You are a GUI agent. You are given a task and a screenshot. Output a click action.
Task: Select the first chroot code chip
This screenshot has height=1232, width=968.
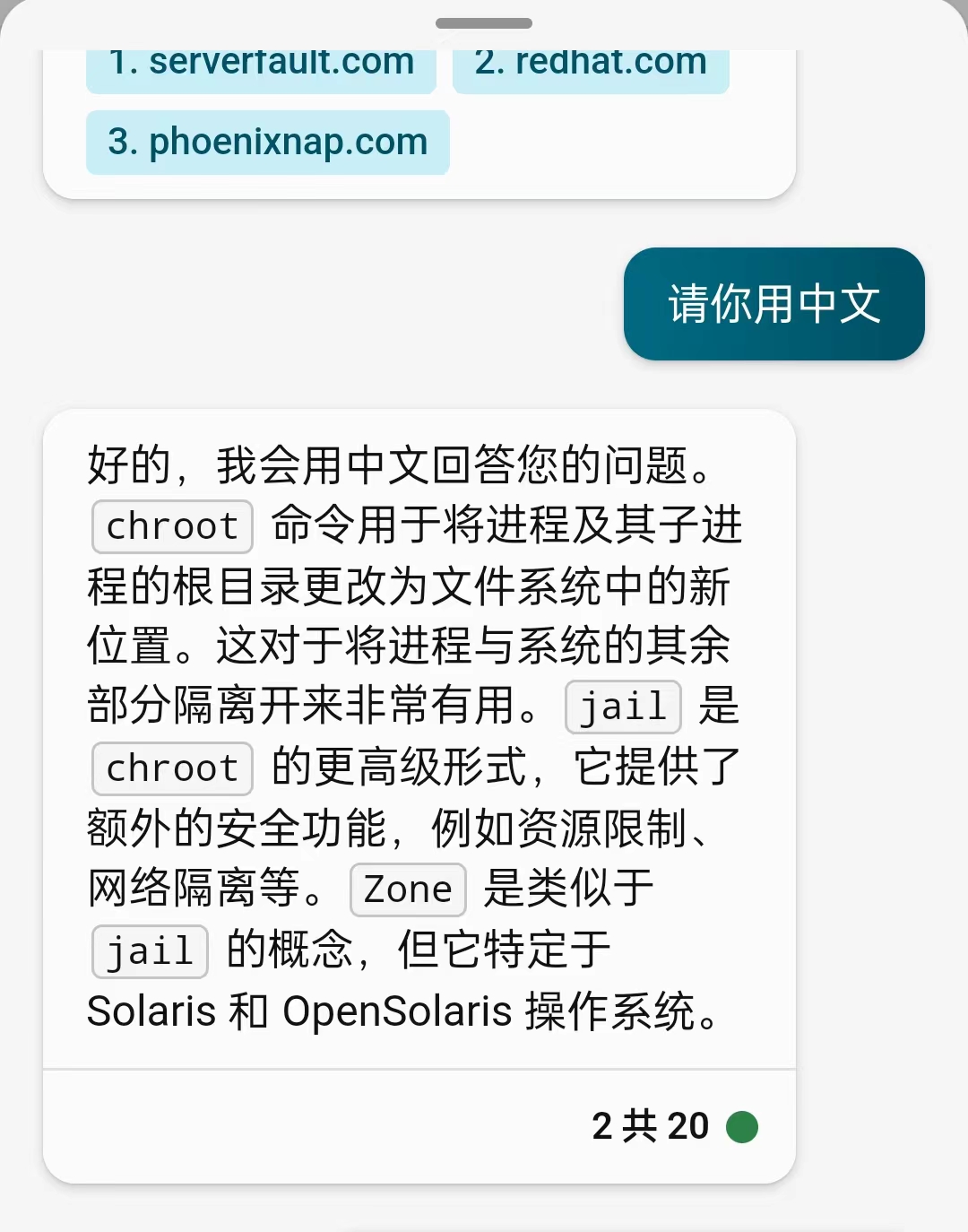pyautogui.click(x=171, y=526)
